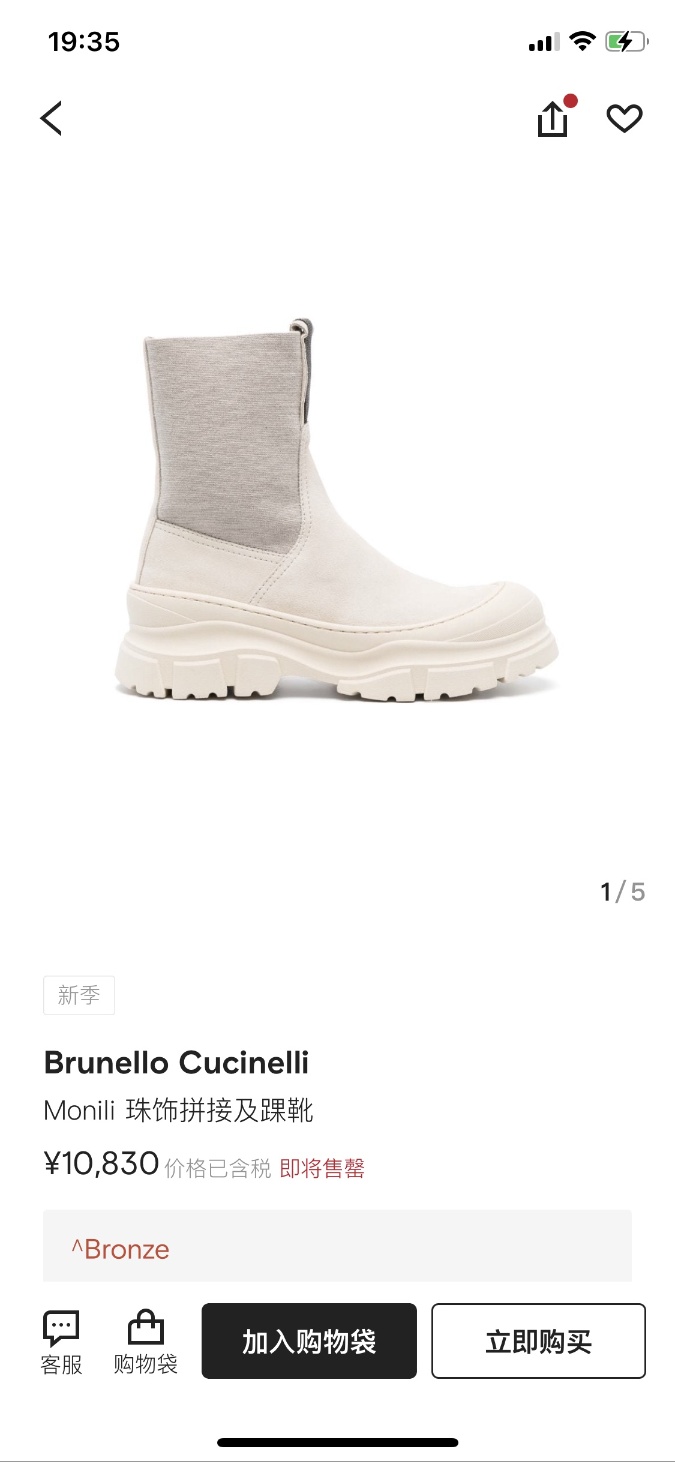
Task: Open the 购物袋 shopping bag
Action: coord(145,1342)
